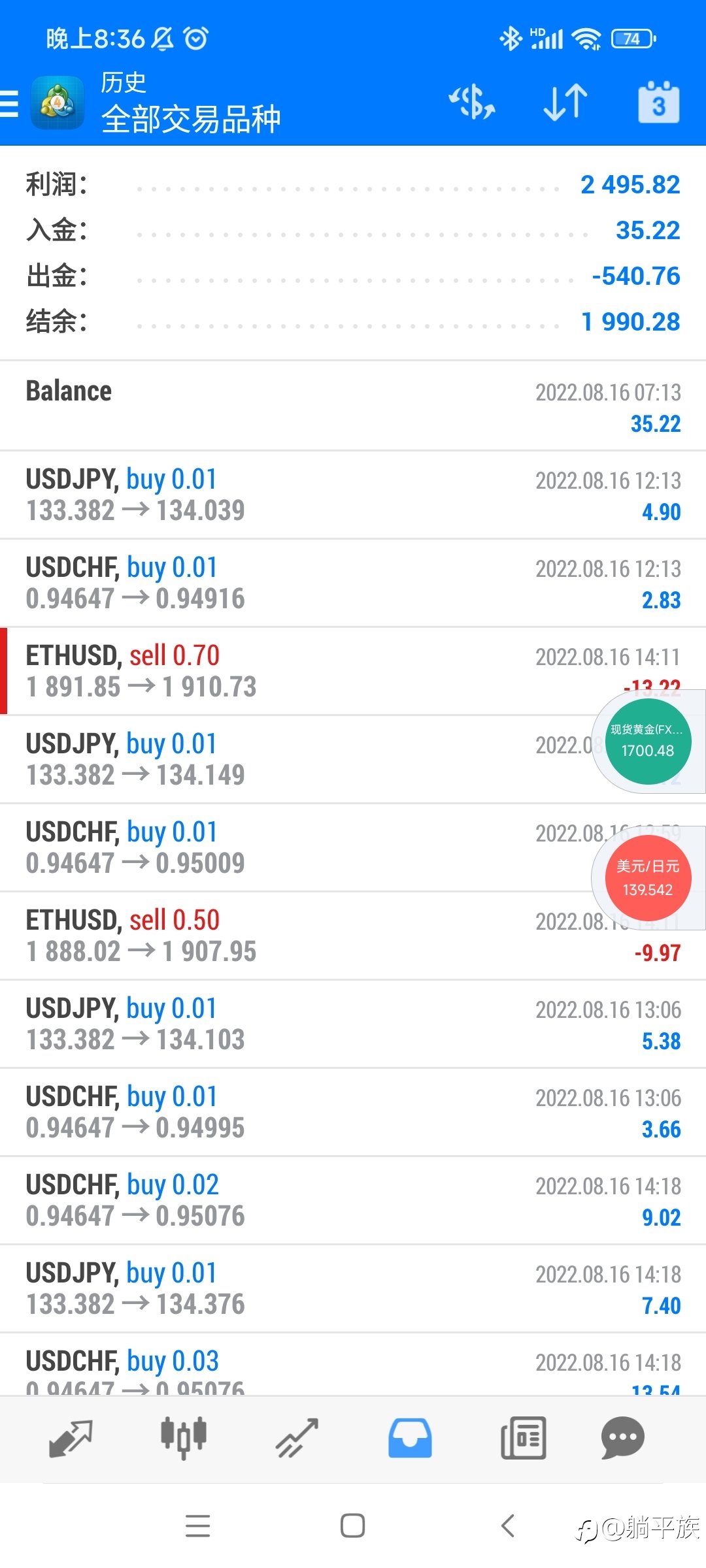
Task: Tap the system home button
Action: (x=353, y=1526)
